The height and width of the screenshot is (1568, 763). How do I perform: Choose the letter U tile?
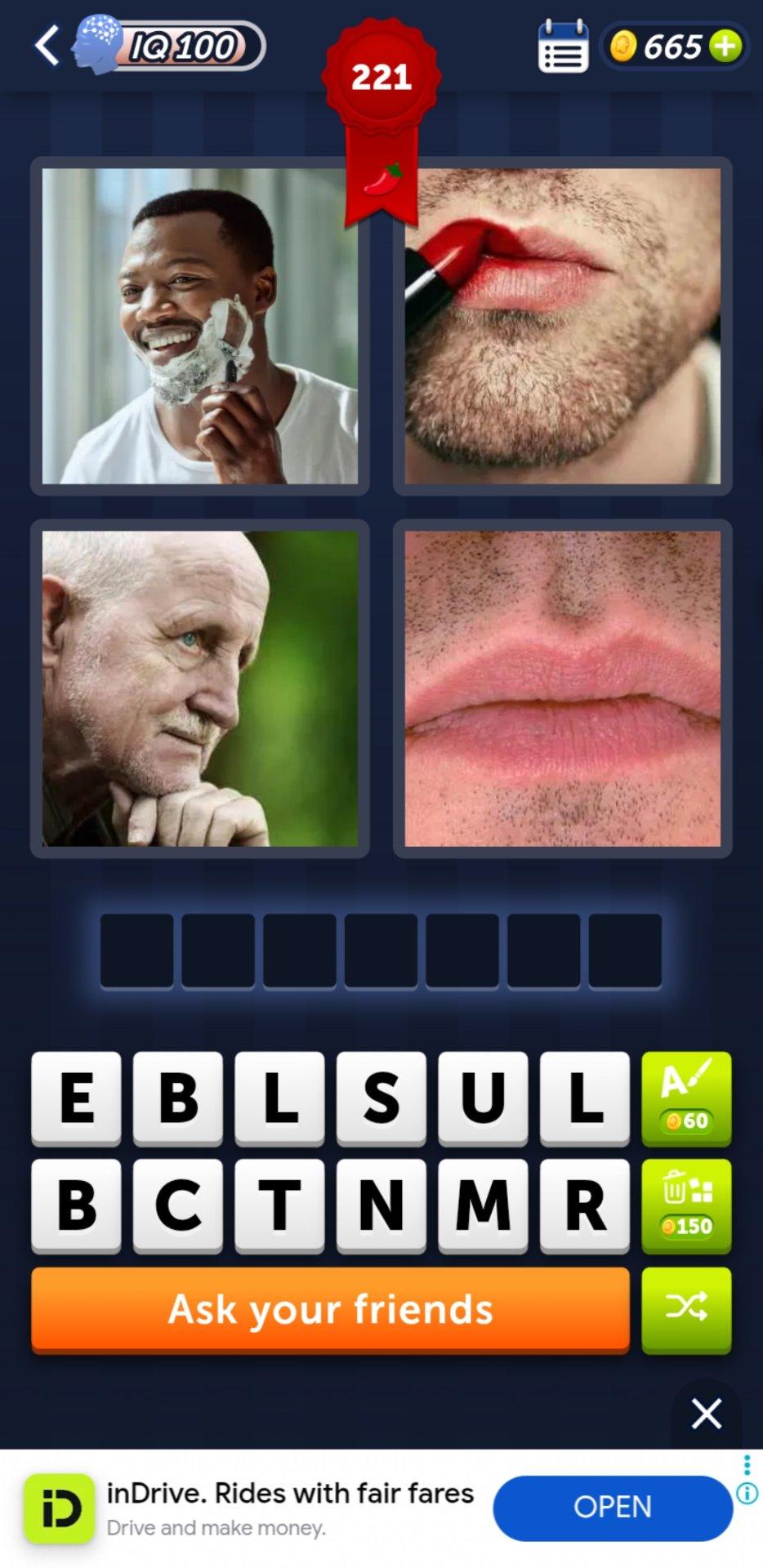[483, 1097]
